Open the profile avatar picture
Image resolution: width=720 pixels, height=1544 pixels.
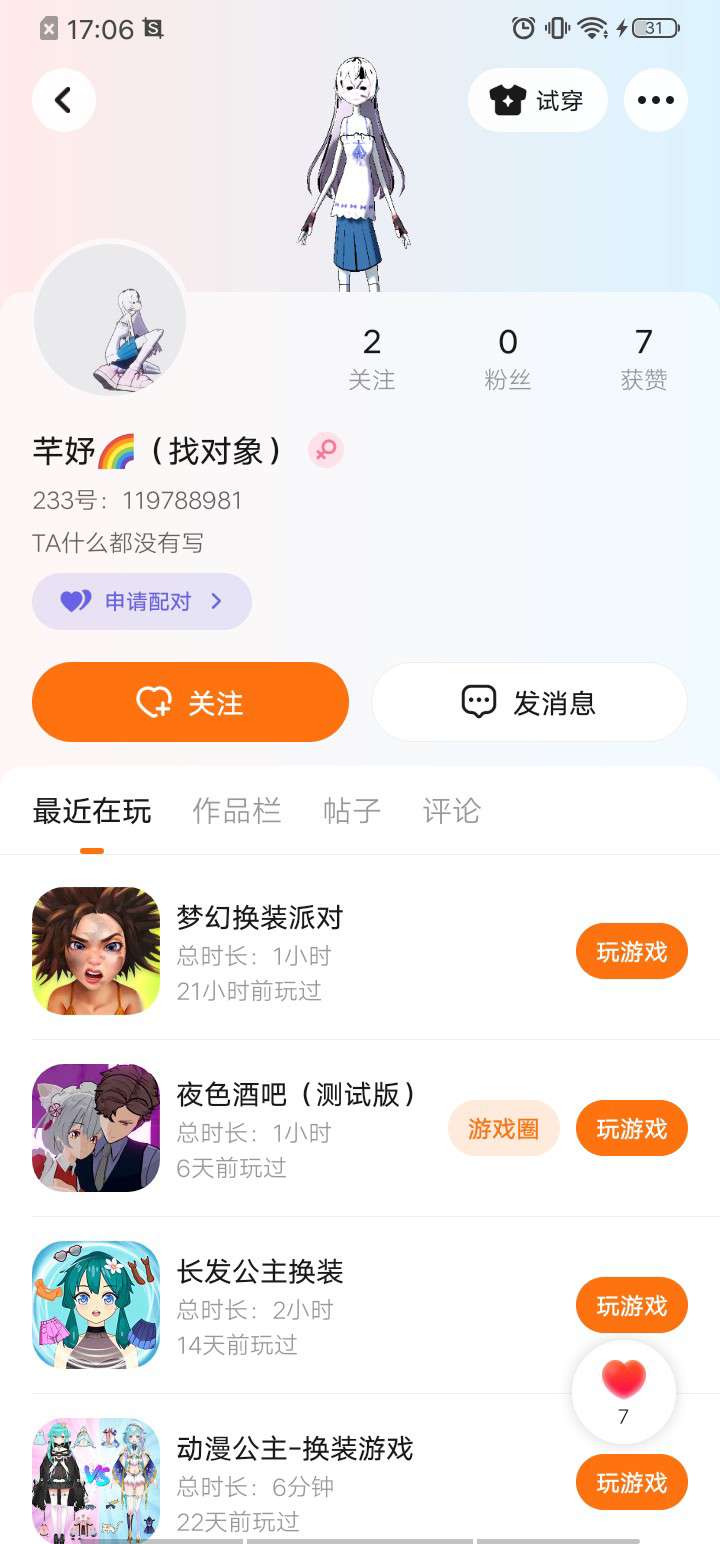(110, 320)
